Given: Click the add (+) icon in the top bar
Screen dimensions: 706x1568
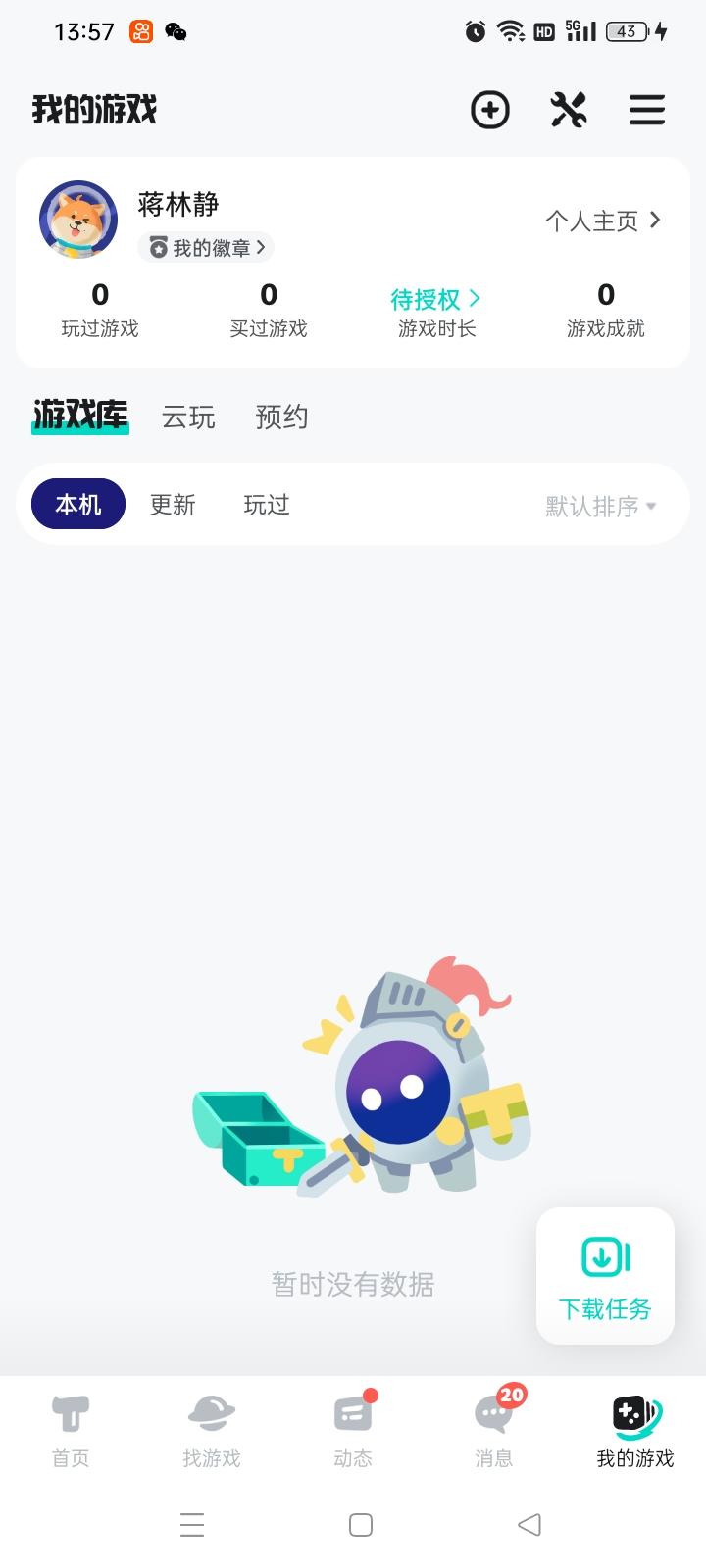Looking at the screenshot, I should click(x=489, y=111).
